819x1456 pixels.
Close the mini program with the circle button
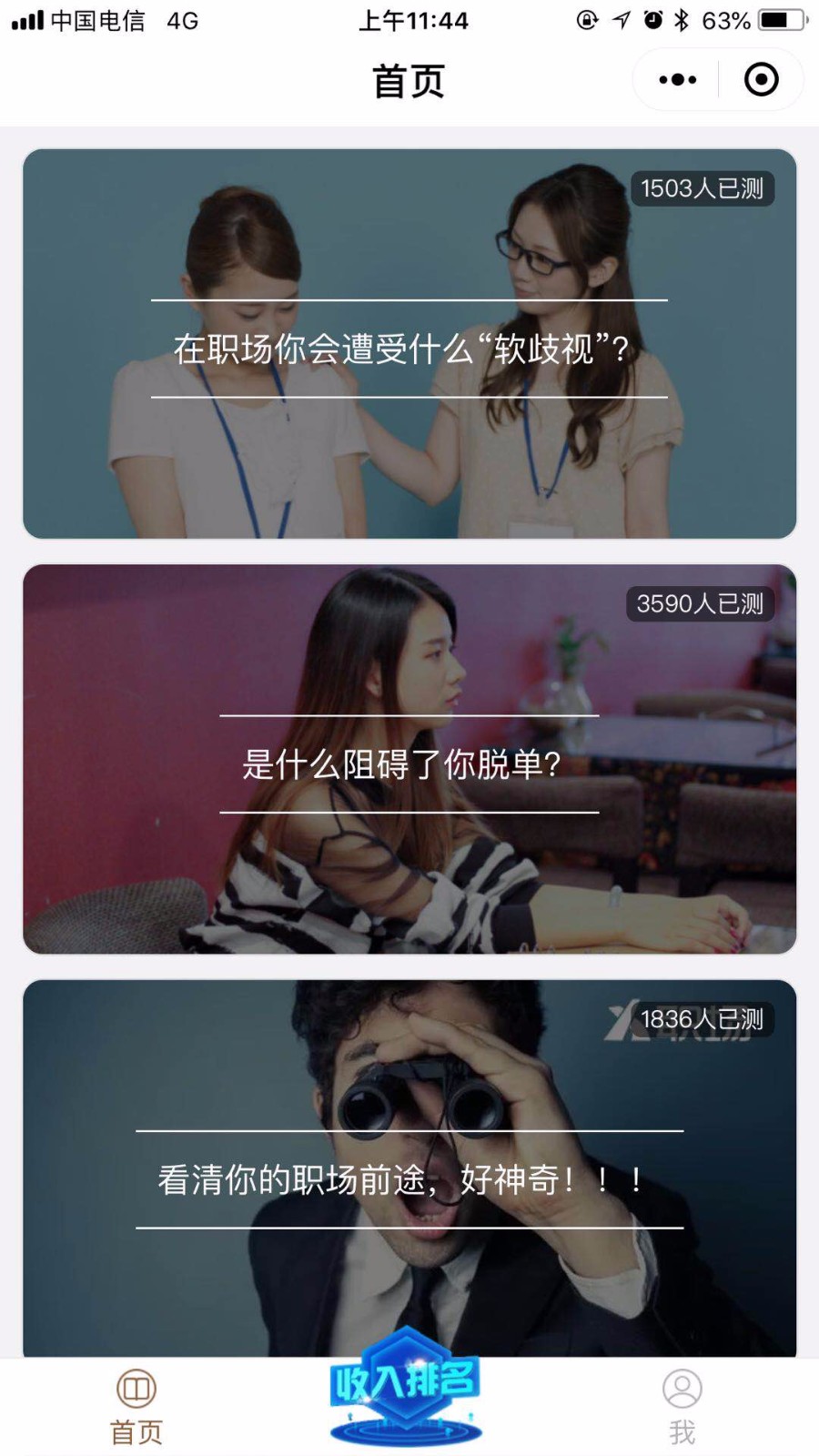[x=762, y=80]
